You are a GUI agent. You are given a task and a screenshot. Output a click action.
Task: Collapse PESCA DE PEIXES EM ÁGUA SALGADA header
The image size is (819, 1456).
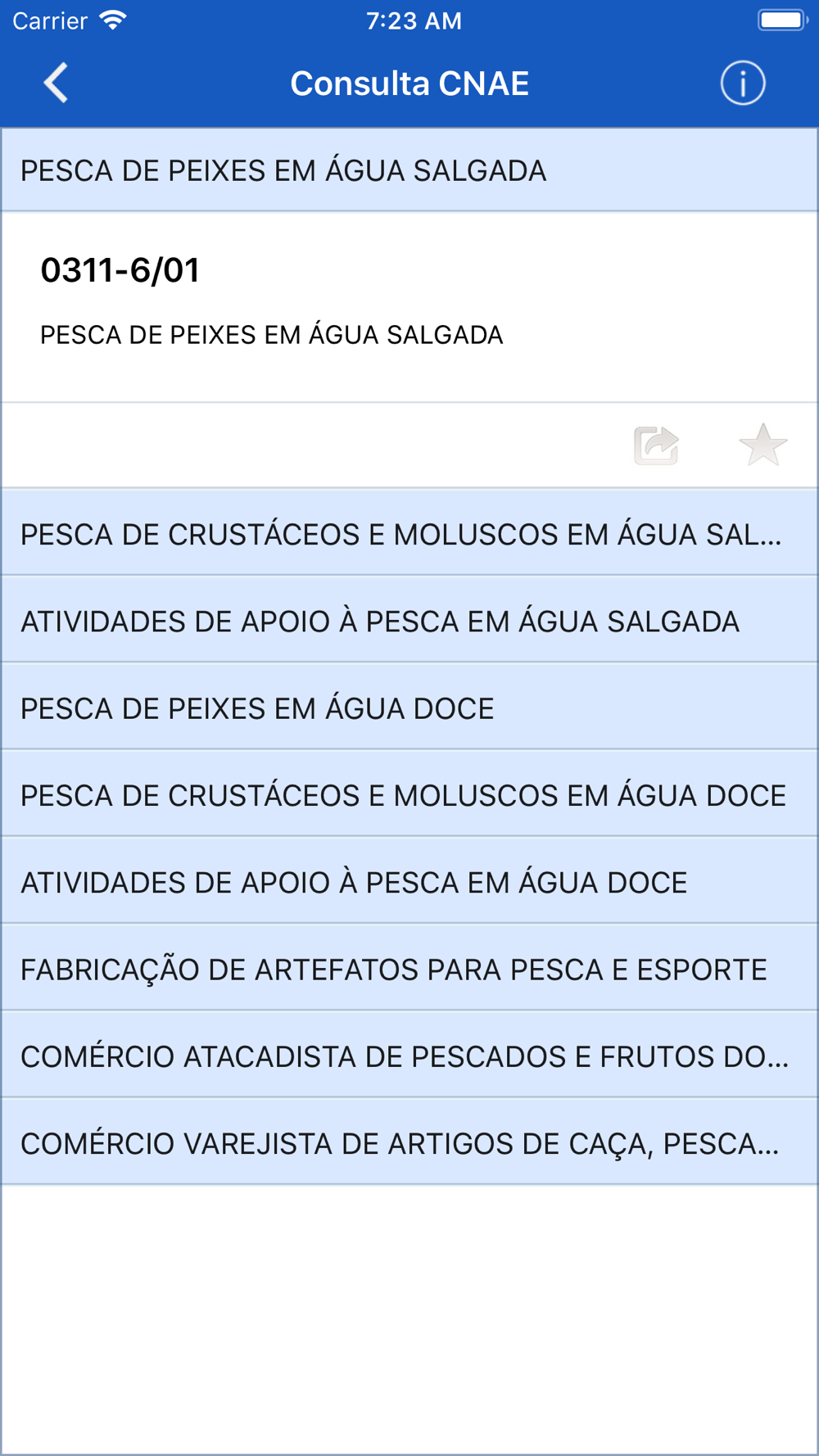click(x=409, y=170)
